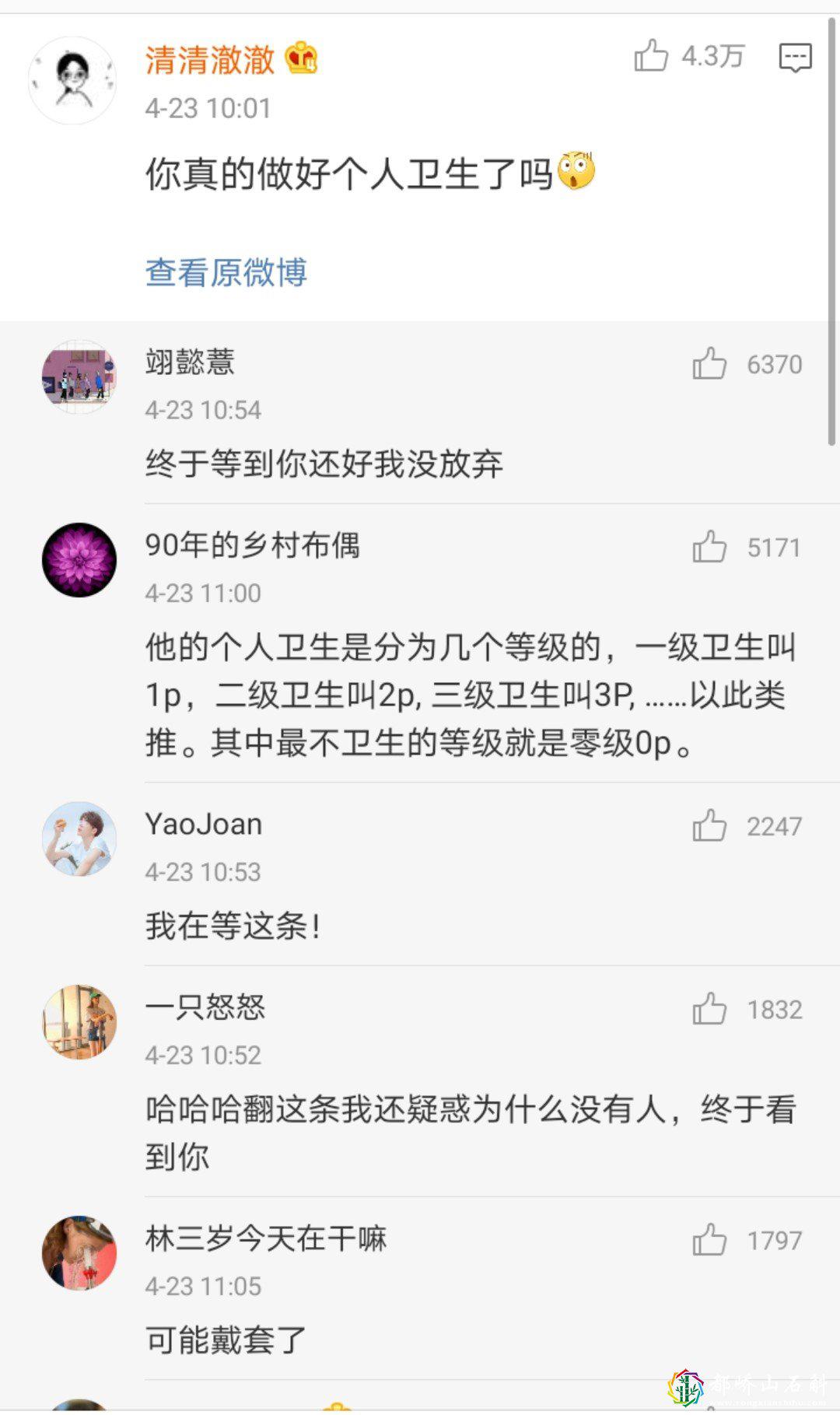Open 查看原微博 link
The height and width of the screenshot is (1415, 840).
(227, 273)
